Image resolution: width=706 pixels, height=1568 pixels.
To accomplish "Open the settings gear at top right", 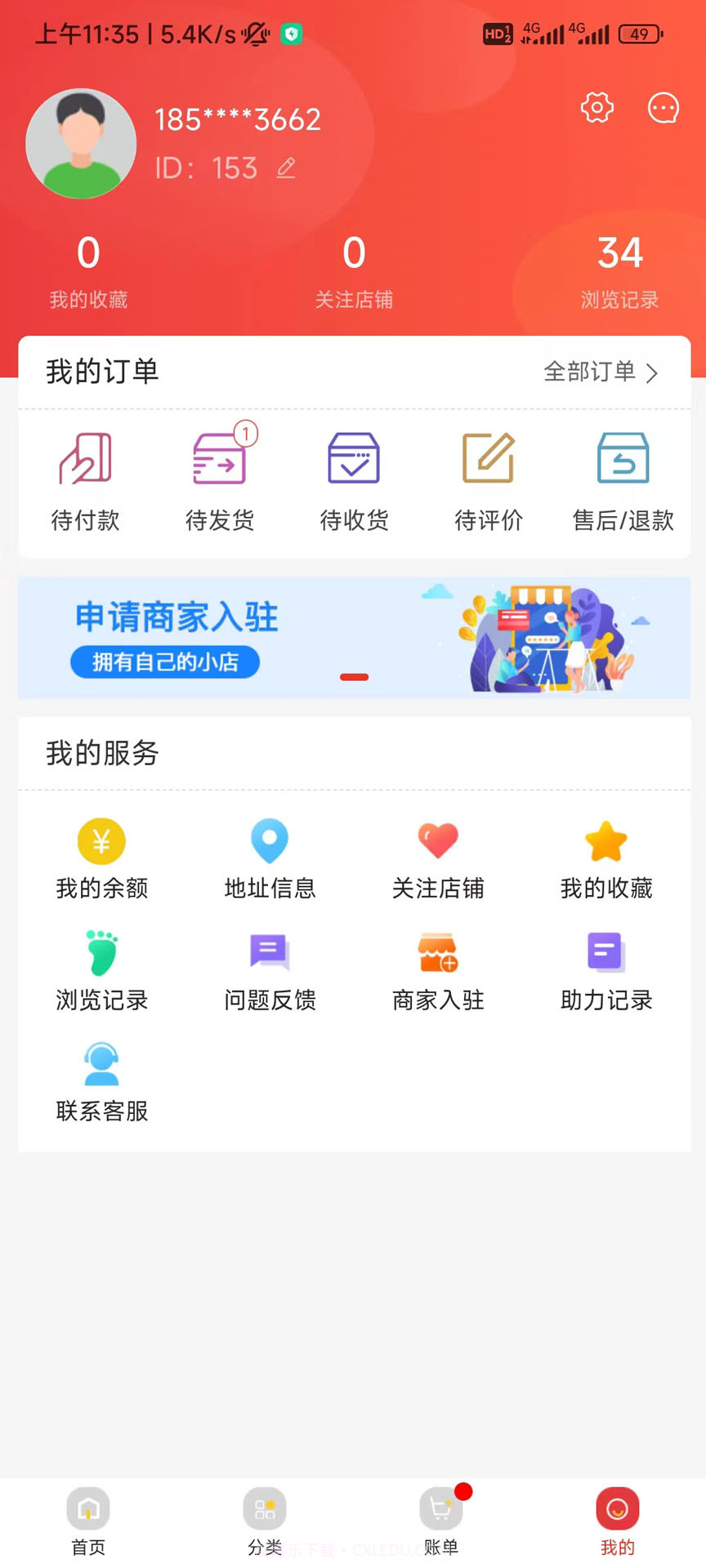I will [597, 108].
